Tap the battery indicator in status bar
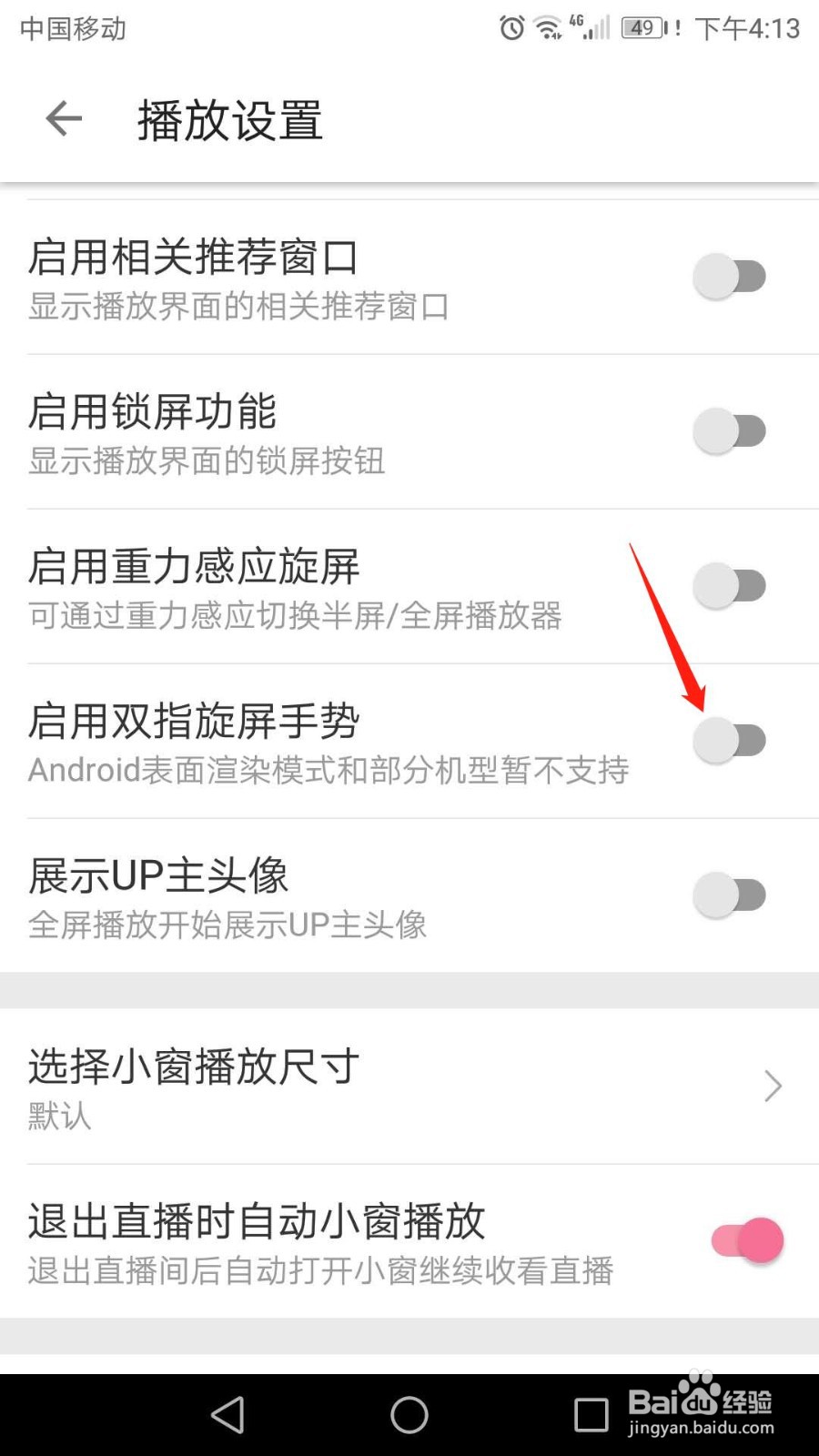The height and width of the screenshot is (1456, 819). point(642,29)
